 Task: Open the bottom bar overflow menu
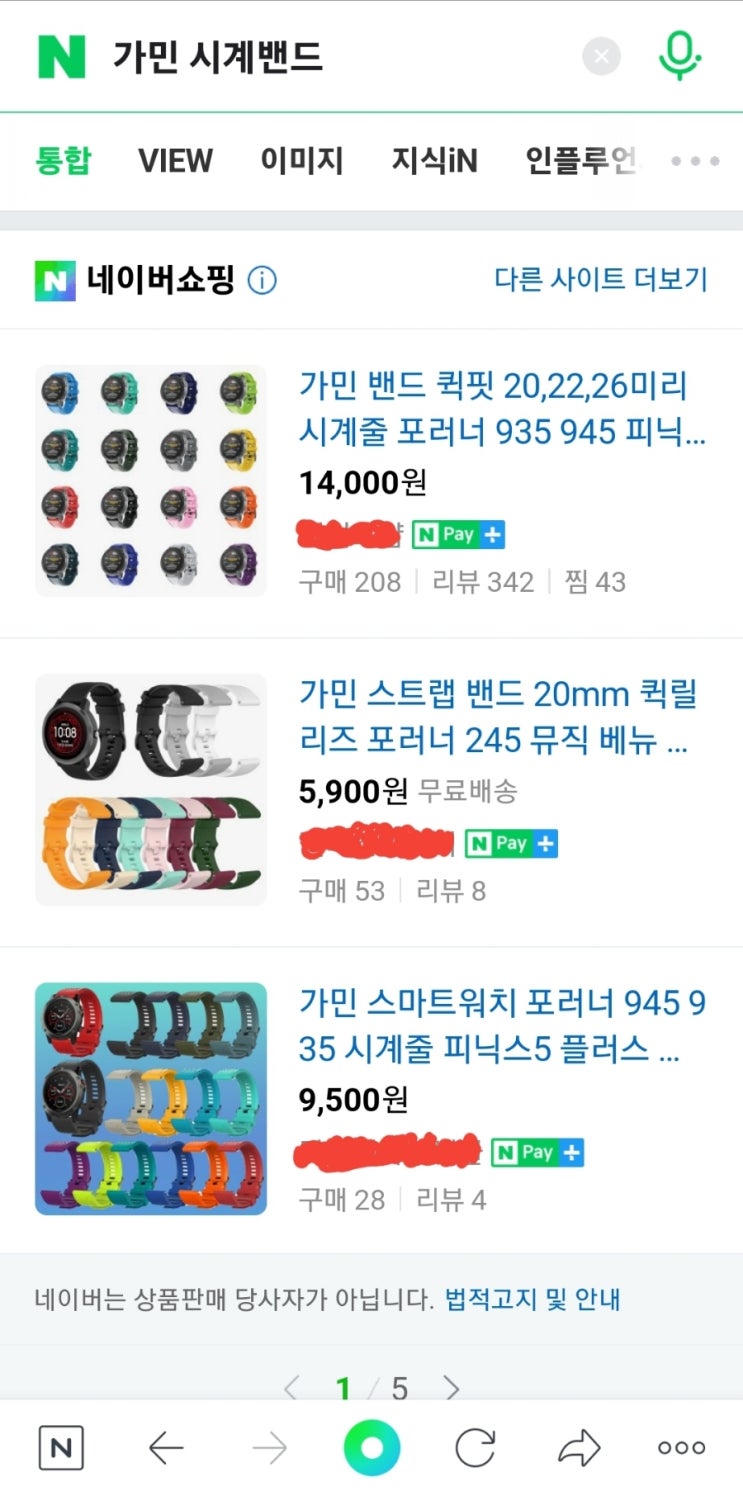(x=681, y=1447)
